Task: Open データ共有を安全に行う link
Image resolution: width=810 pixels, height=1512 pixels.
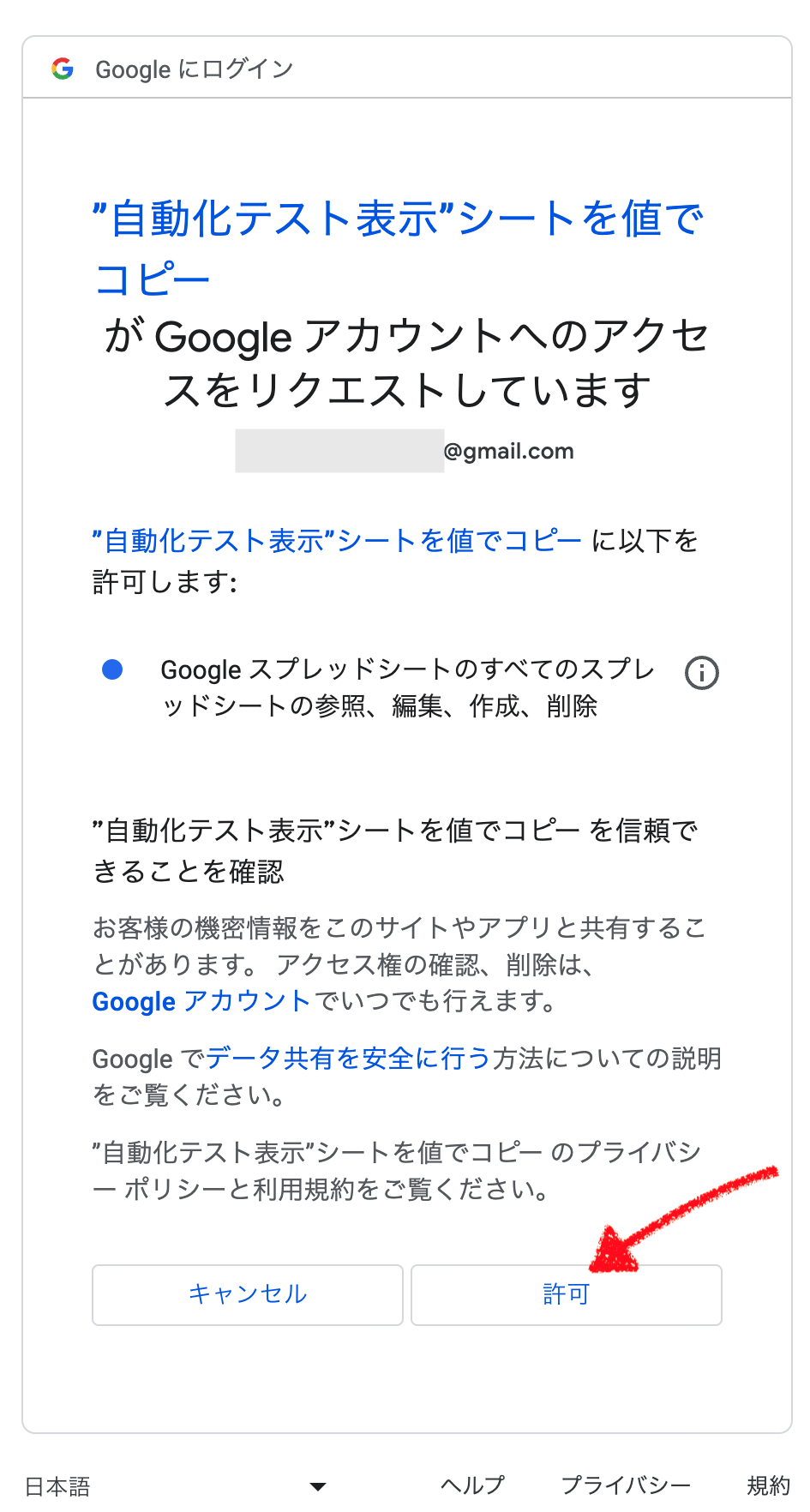Action: [x=348, y=1059]
